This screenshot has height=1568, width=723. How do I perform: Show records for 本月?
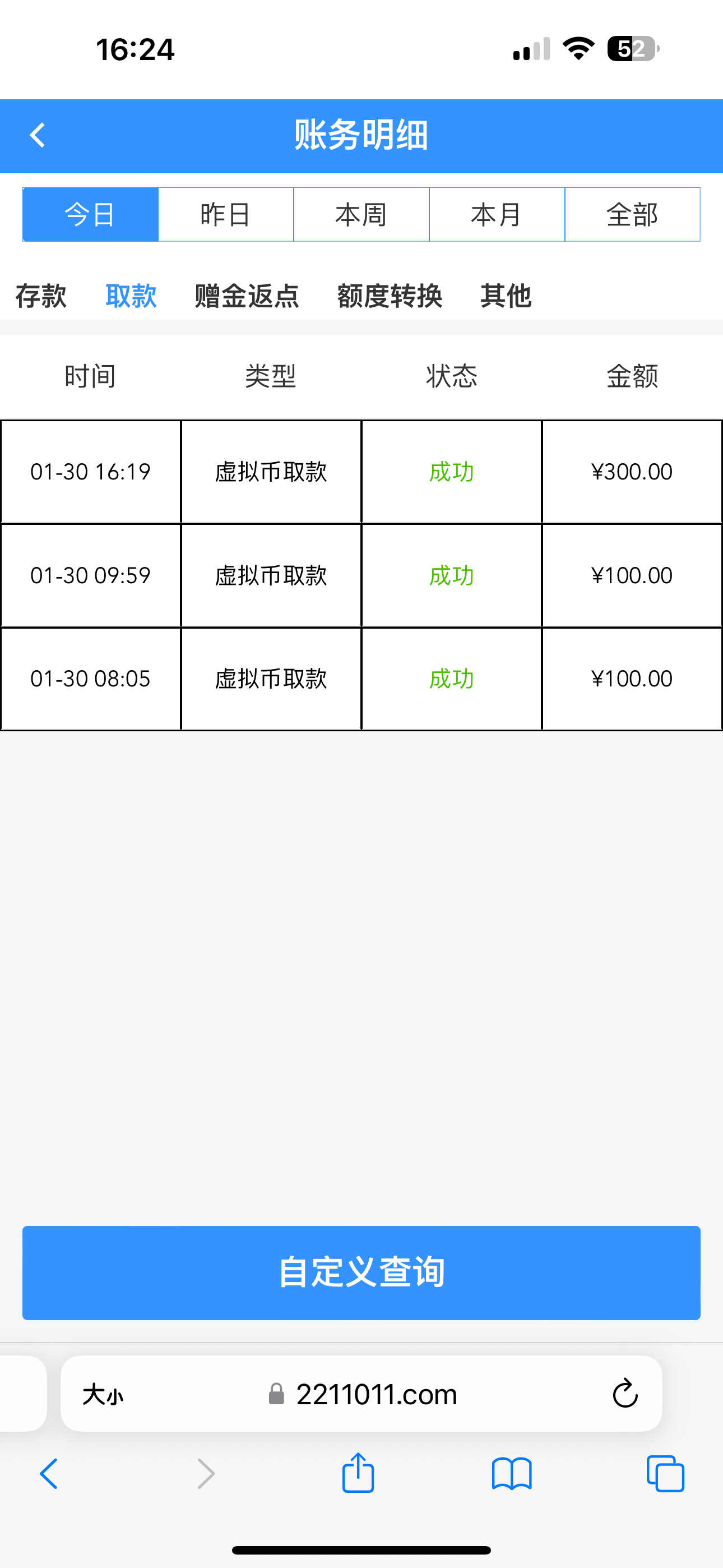pyautogui.click(x=497, y=215)
